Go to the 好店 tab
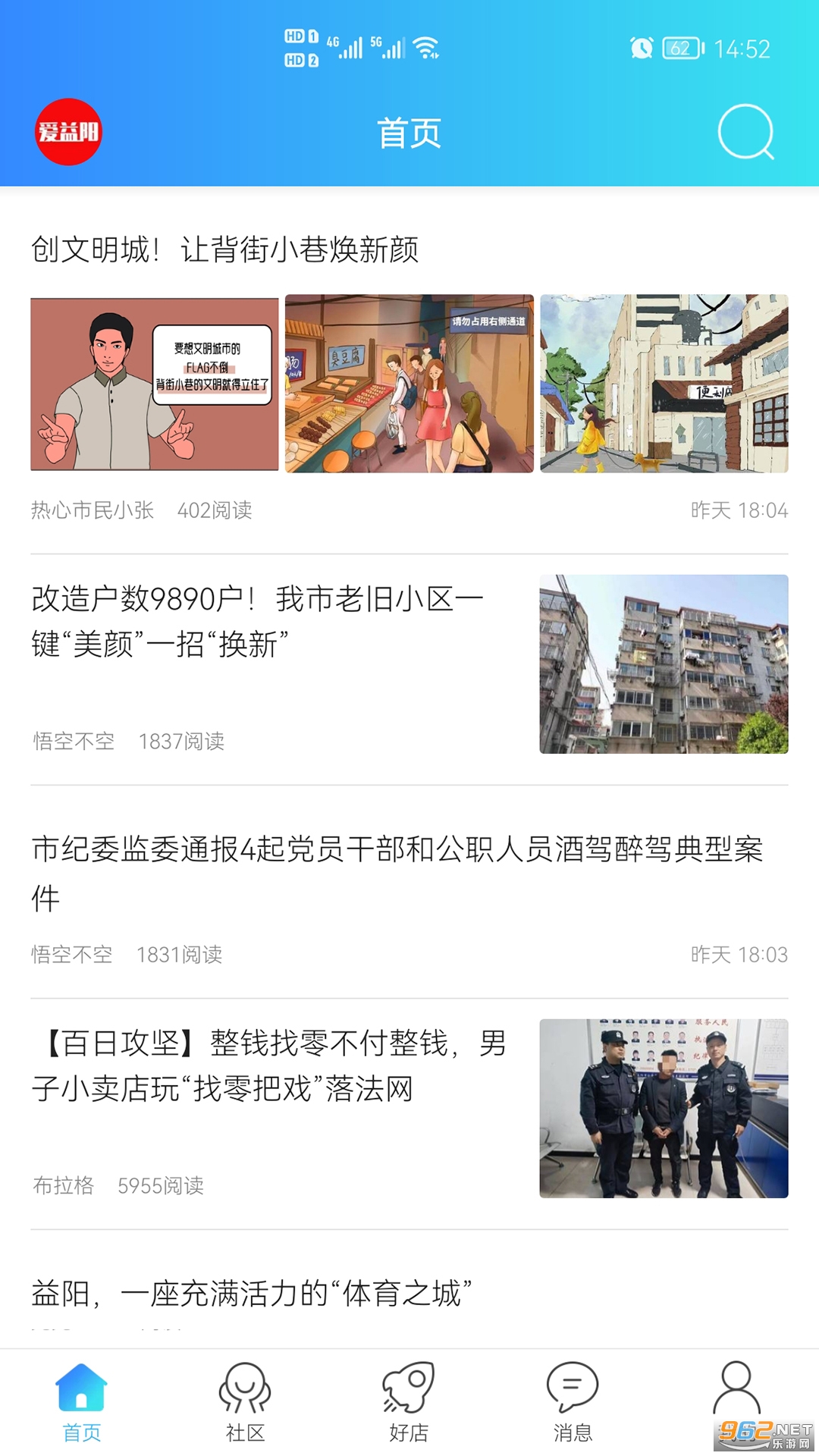 409,1402
